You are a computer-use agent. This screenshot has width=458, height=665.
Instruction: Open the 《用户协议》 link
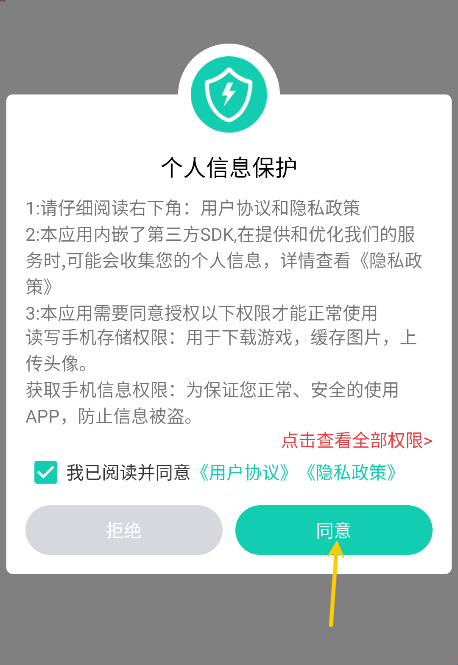pyautogui.click(x=244, y=472)
